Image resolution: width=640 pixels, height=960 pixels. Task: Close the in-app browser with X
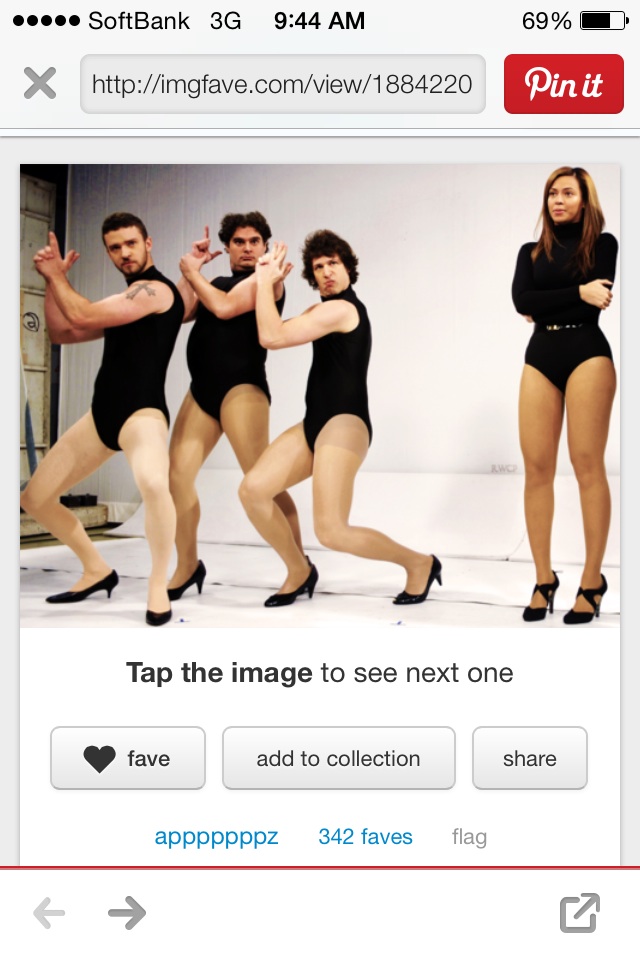[x=40, y=84]
